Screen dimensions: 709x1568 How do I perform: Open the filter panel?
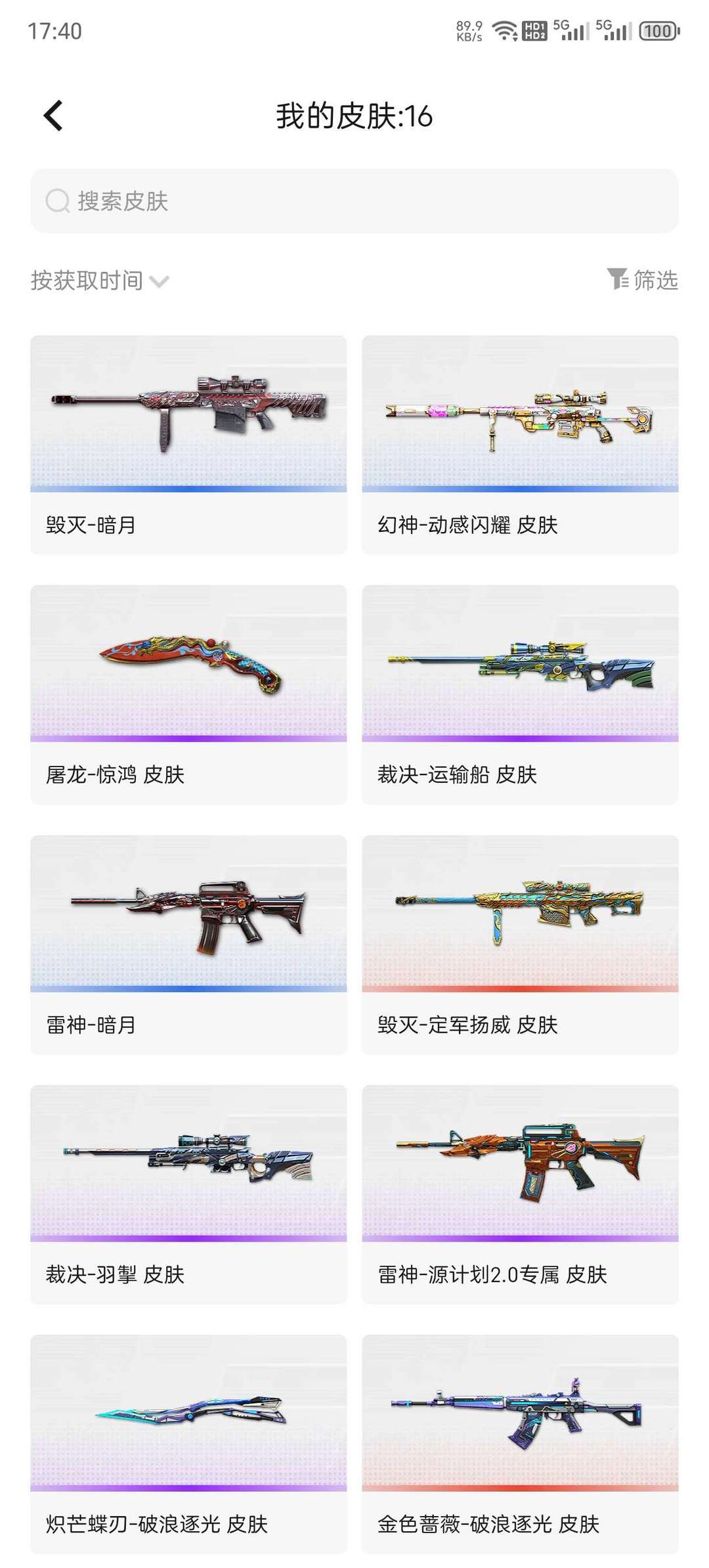click(x=643, y=280)
